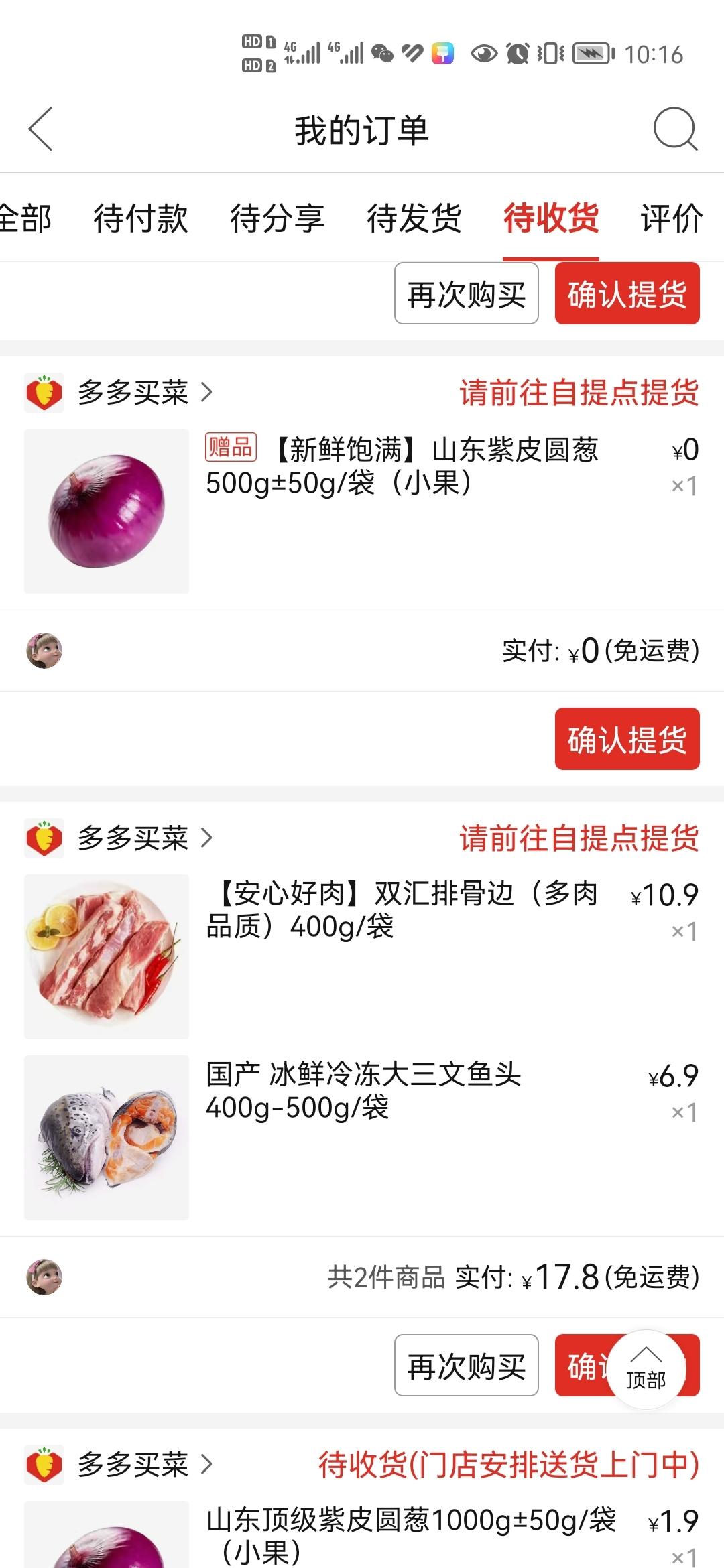
Task: Click the first 多多买菜 store carrot logo
Action: 44,391
